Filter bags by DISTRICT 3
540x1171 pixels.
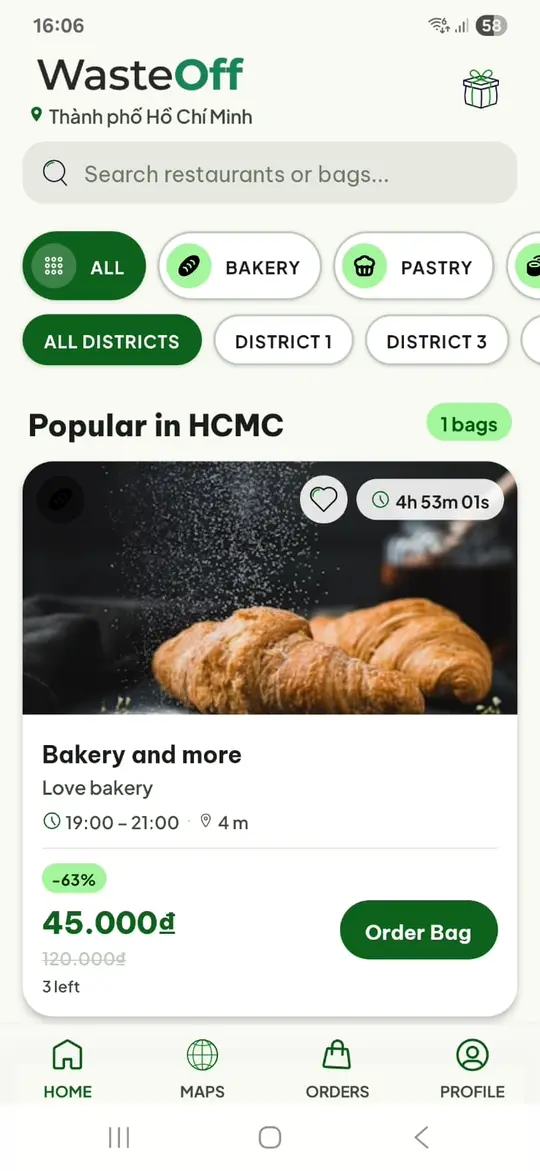pyautogui.click(x=436, y=341)
